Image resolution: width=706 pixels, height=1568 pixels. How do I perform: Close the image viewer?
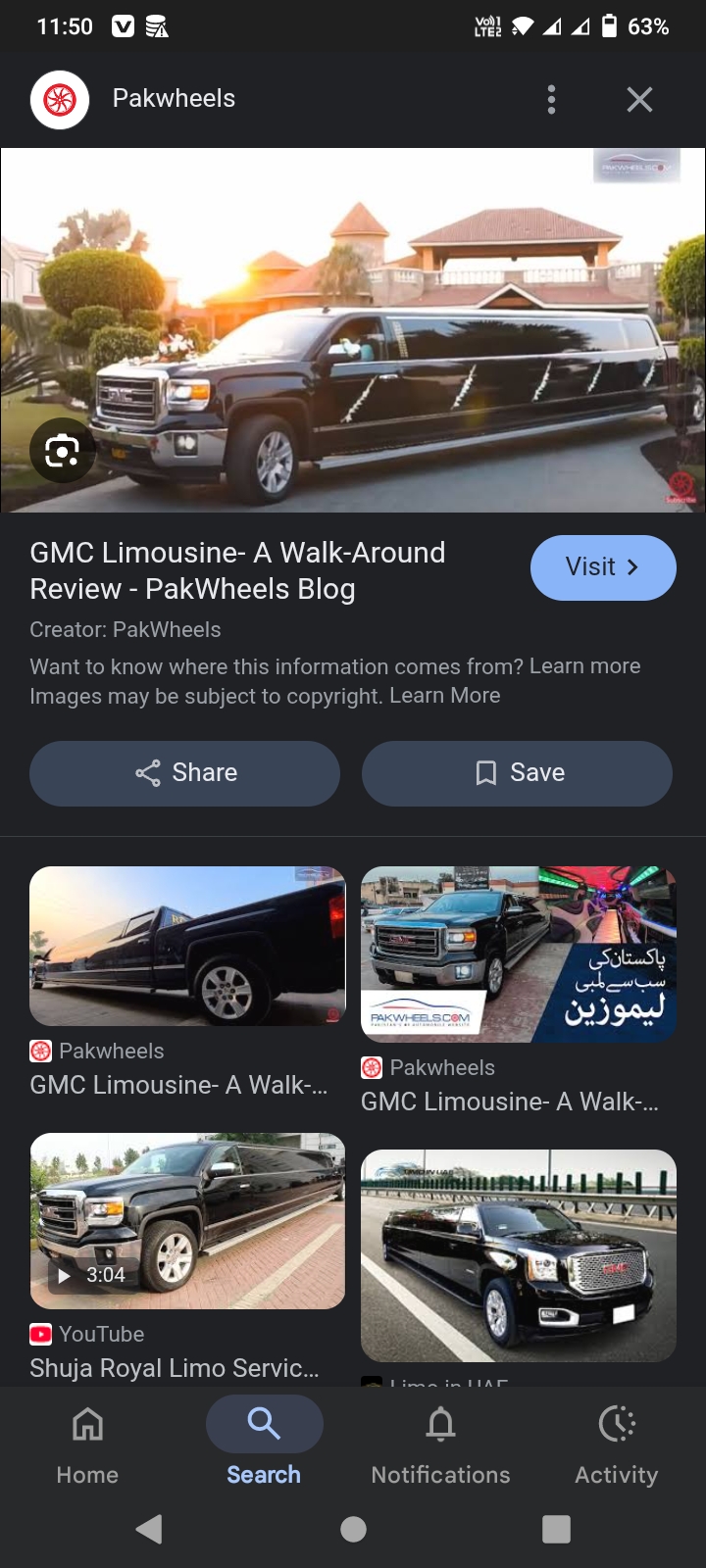point(639,99)
